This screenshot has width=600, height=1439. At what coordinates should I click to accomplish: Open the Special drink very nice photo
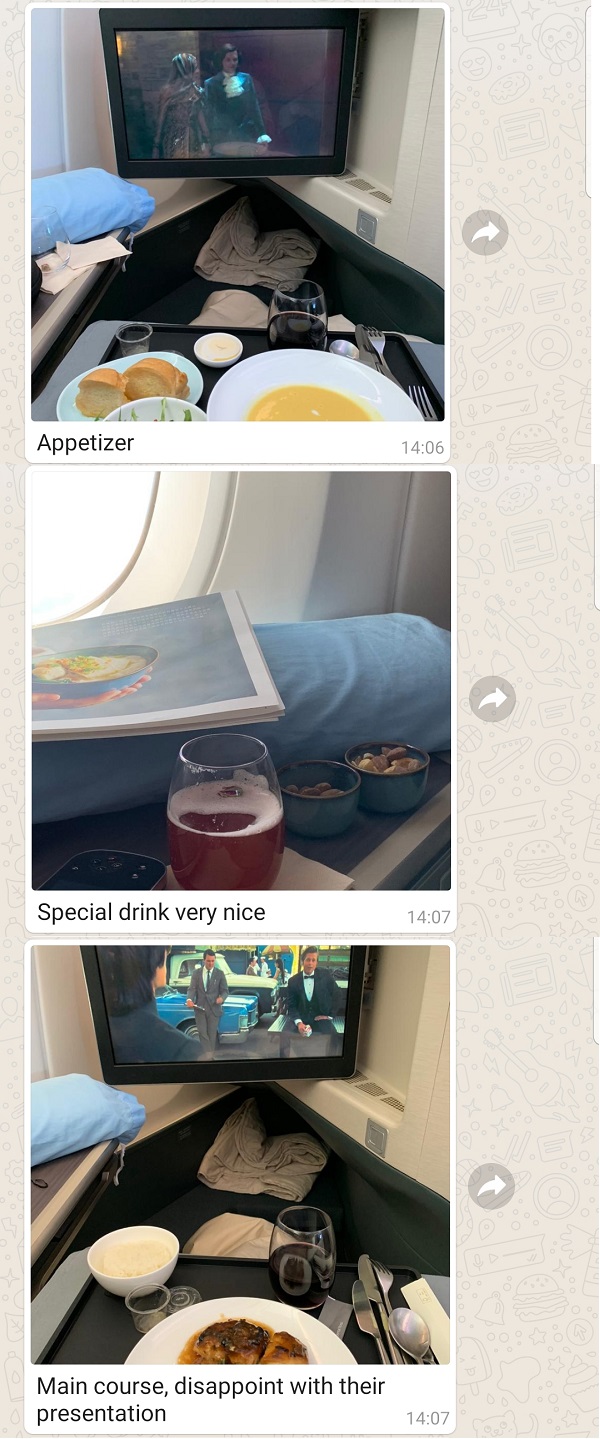241,680
